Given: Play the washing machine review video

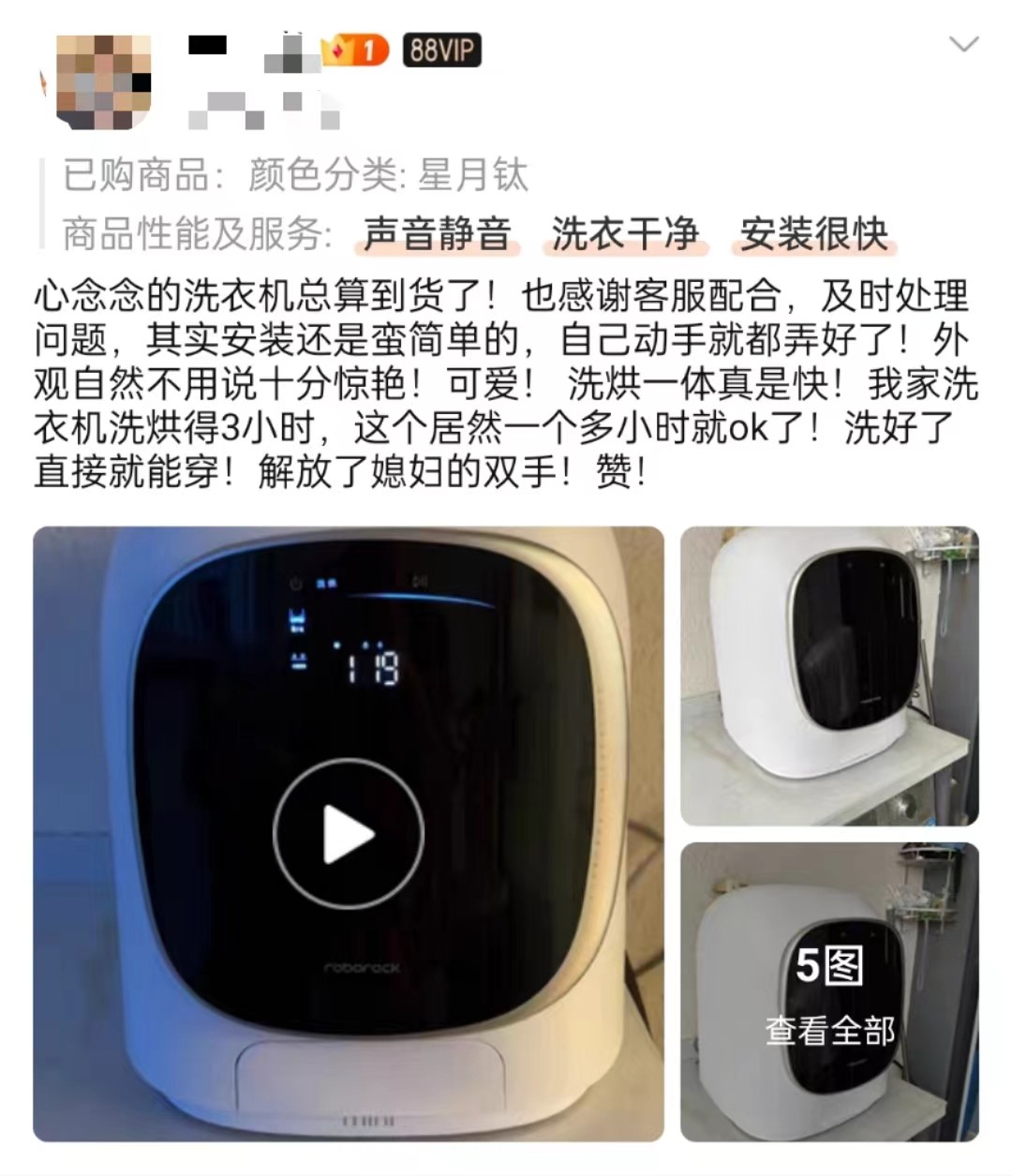Looking at the screenshot, I should (349, 833).
